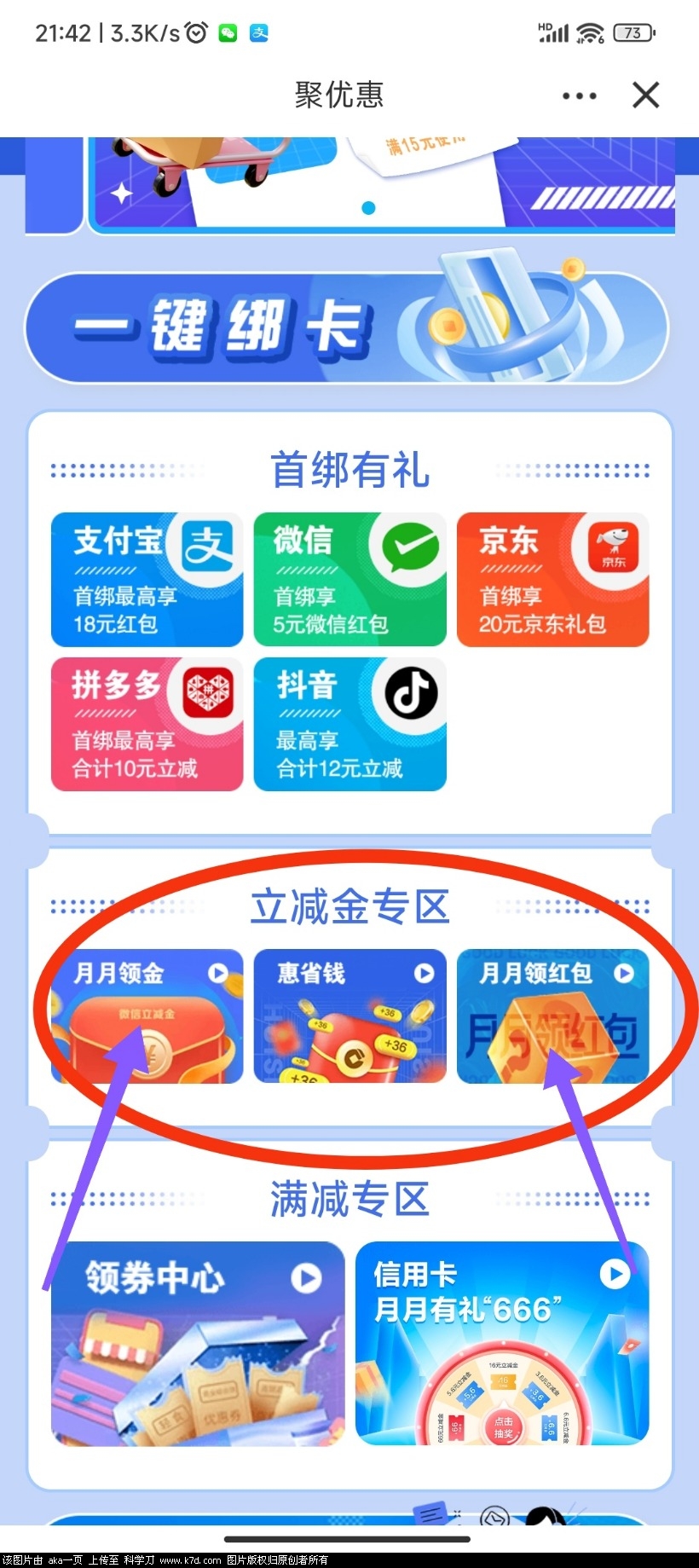Tap the 一键绑卡 banner
This screenshot has height=1568, width=699.
(348, 327)
